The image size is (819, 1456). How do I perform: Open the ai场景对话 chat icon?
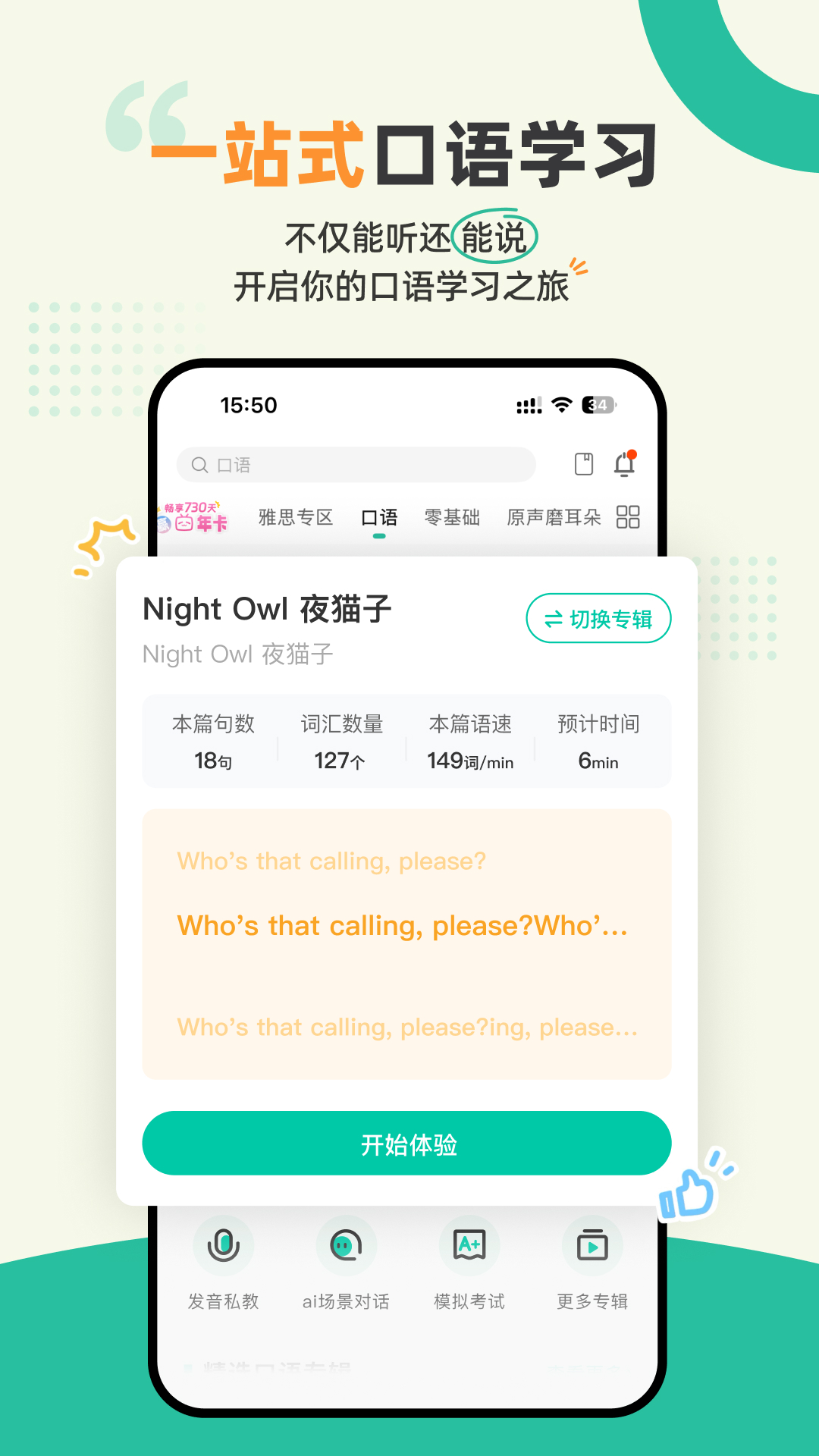coord(345,1245)
